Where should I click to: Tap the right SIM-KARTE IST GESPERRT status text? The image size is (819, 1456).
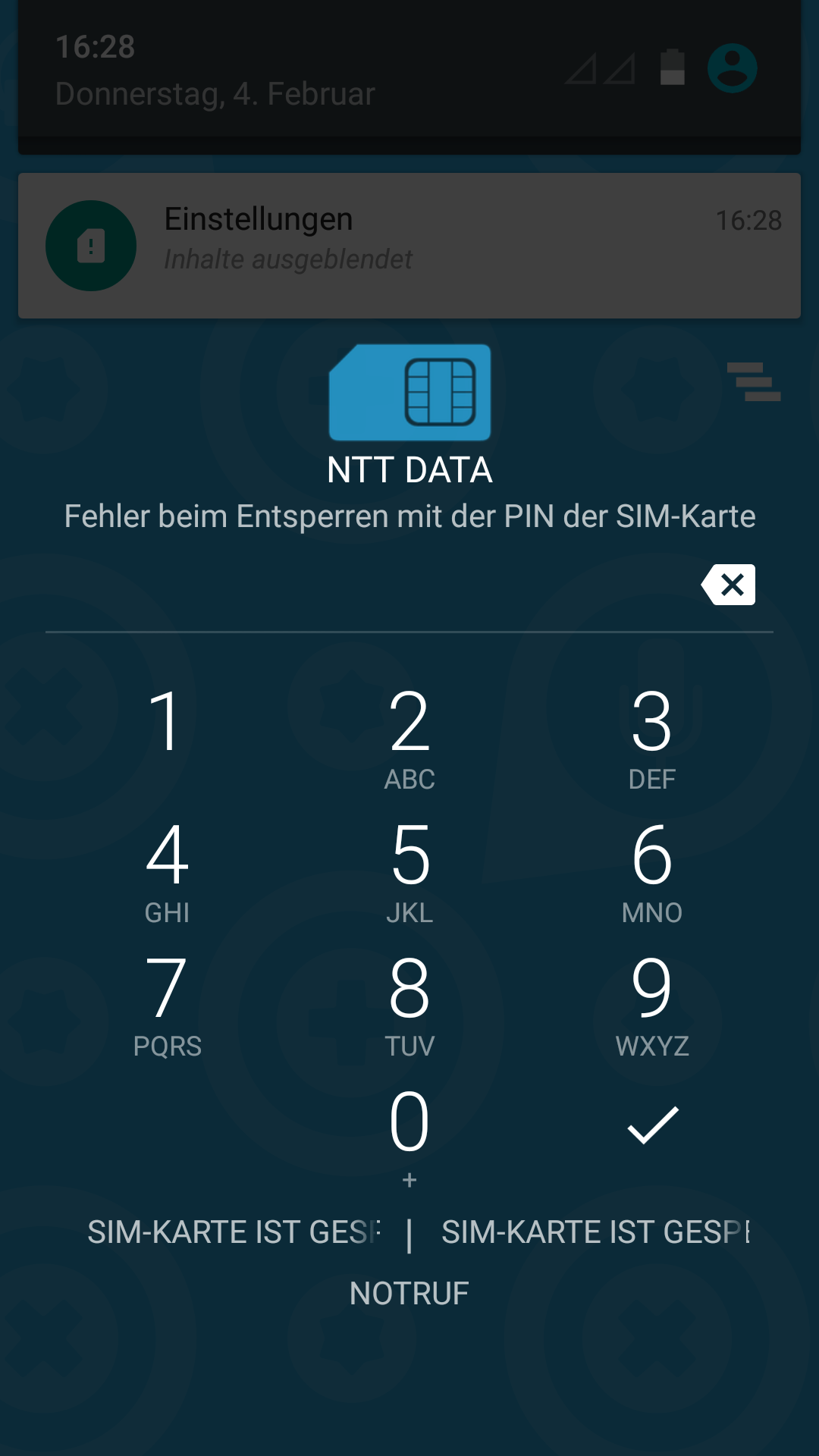point(595,1226)
